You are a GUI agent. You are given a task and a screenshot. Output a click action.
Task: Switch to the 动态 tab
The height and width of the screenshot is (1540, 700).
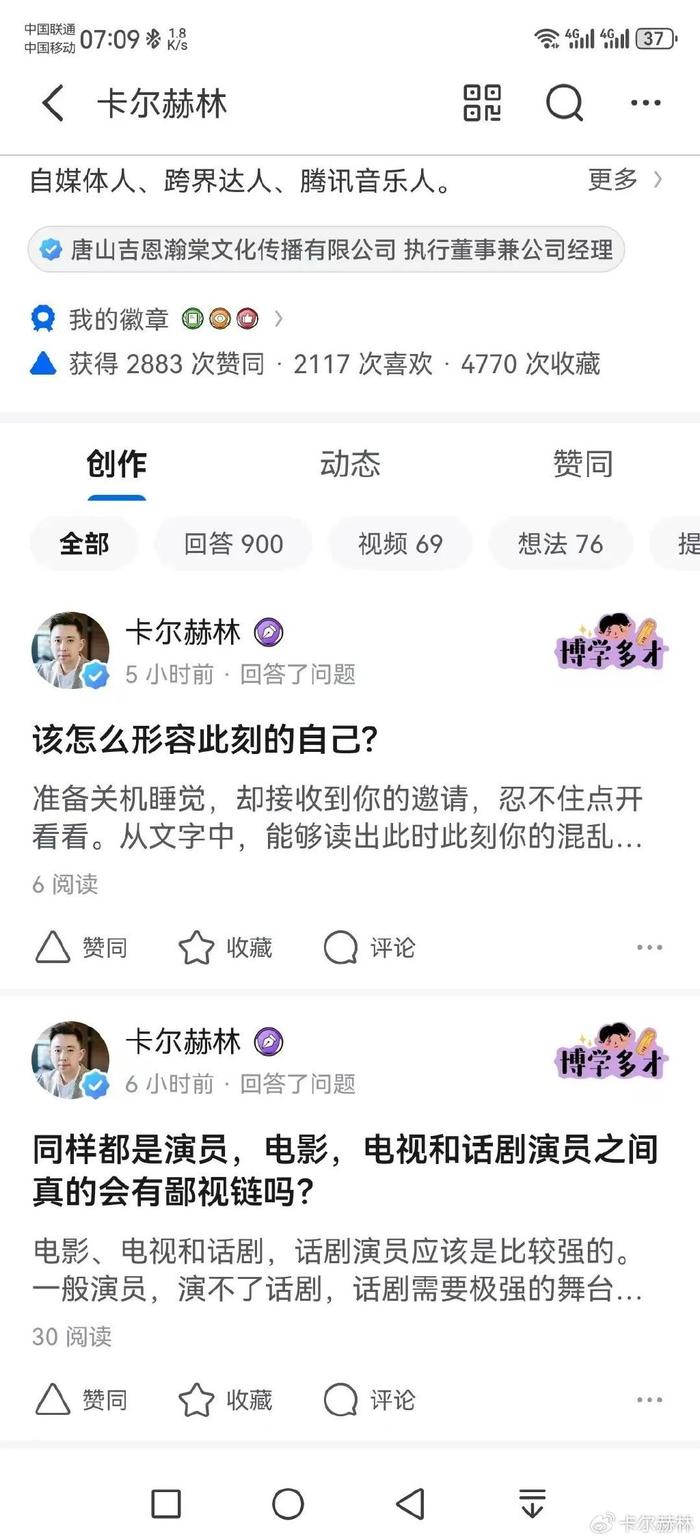pos(350,464)
